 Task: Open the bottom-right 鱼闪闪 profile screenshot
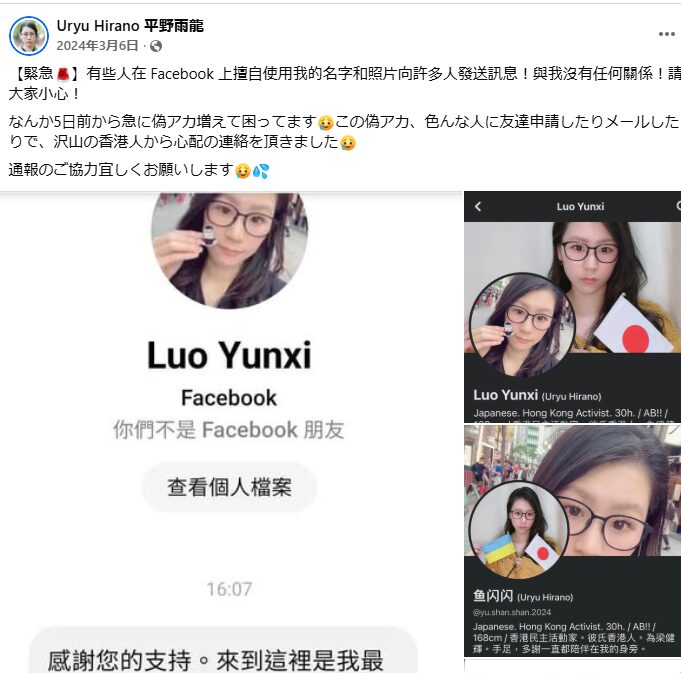(x=572, y=540)
